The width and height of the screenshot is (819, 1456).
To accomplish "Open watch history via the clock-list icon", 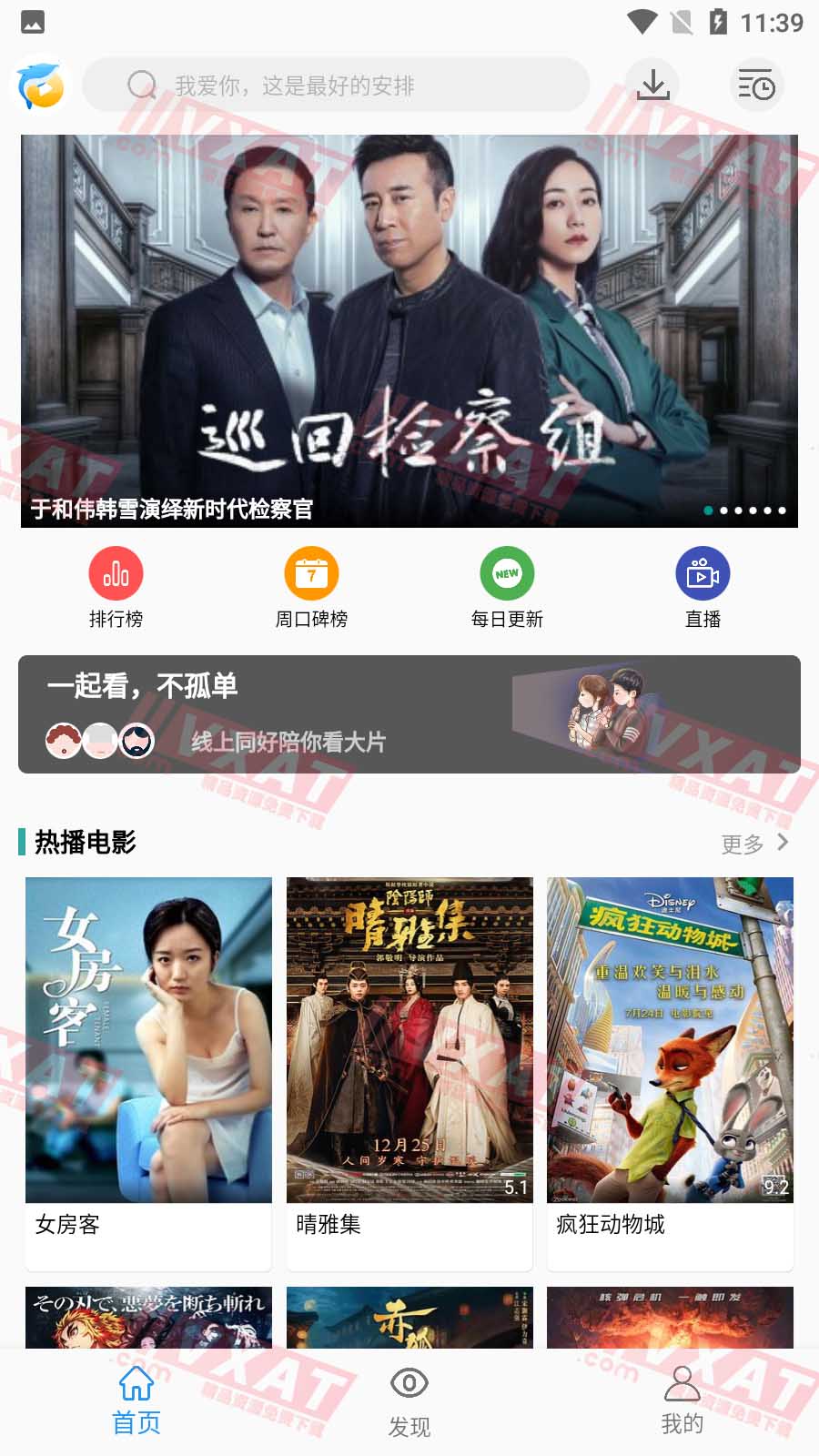I will point(757,85).
